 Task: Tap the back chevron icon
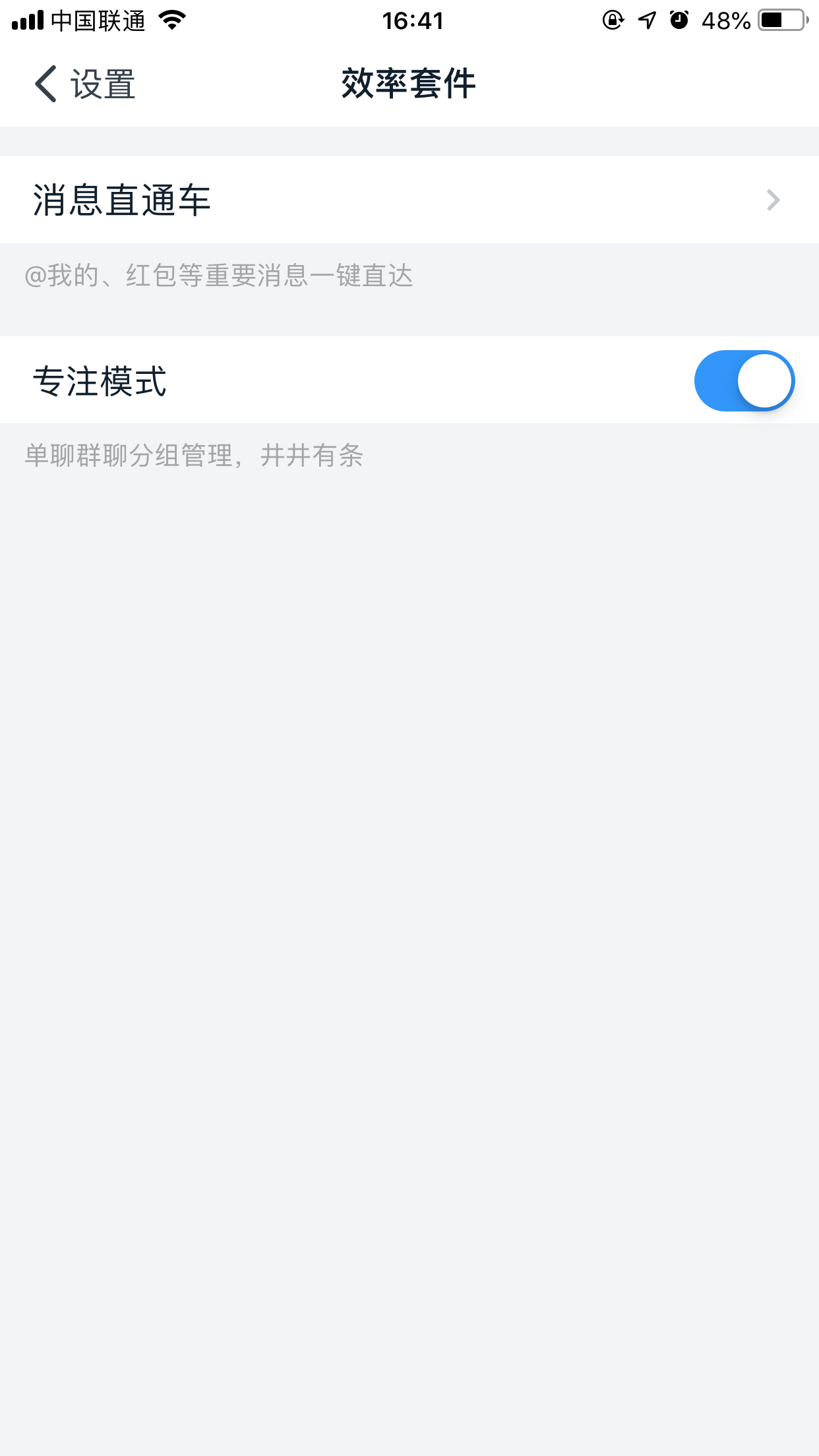tap(44, 82)
